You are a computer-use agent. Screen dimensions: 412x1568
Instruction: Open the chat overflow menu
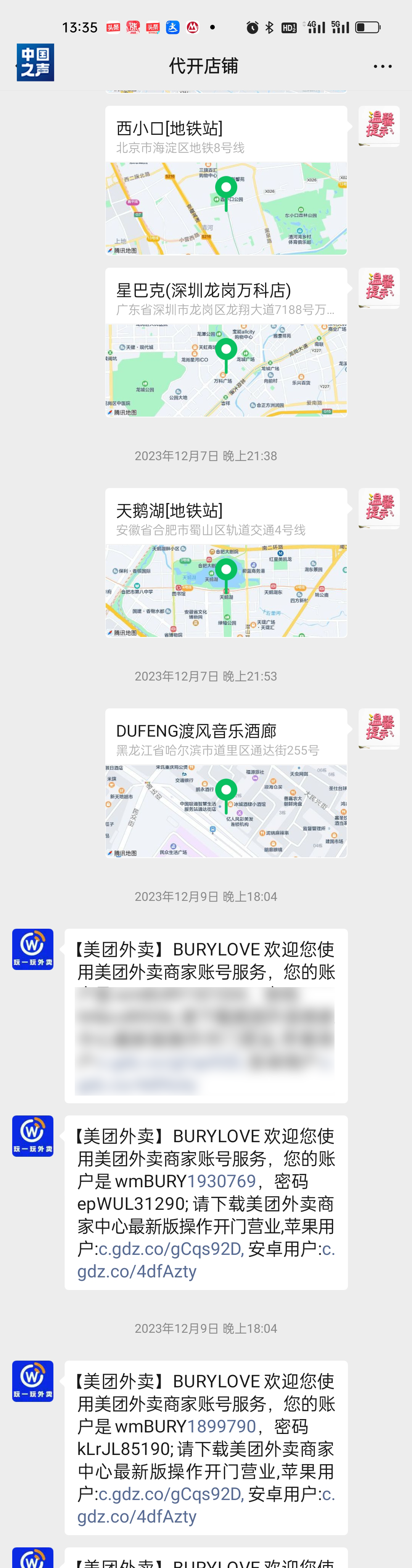click(382, 66)
